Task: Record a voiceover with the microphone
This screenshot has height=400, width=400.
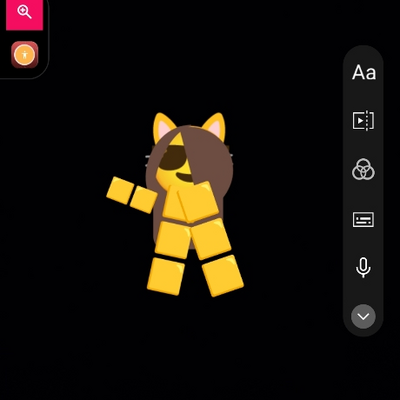Action: tap(363, 267)
